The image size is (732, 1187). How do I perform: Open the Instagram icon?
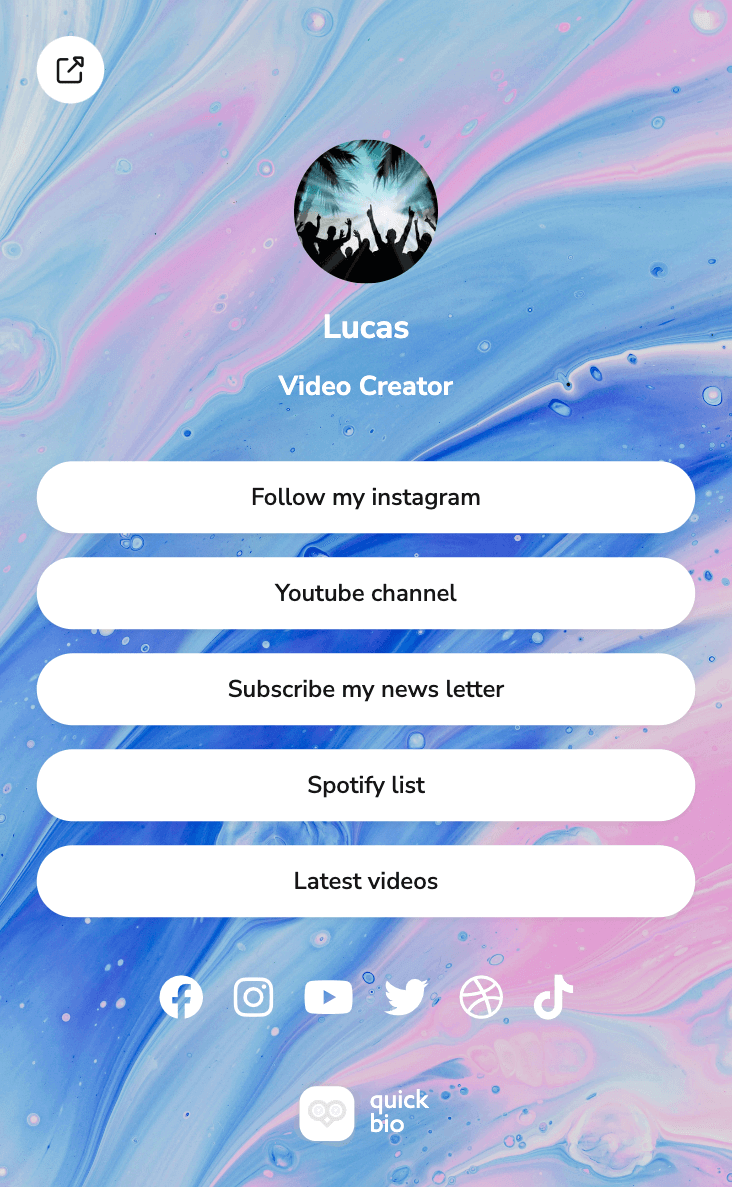coord(254,997)
